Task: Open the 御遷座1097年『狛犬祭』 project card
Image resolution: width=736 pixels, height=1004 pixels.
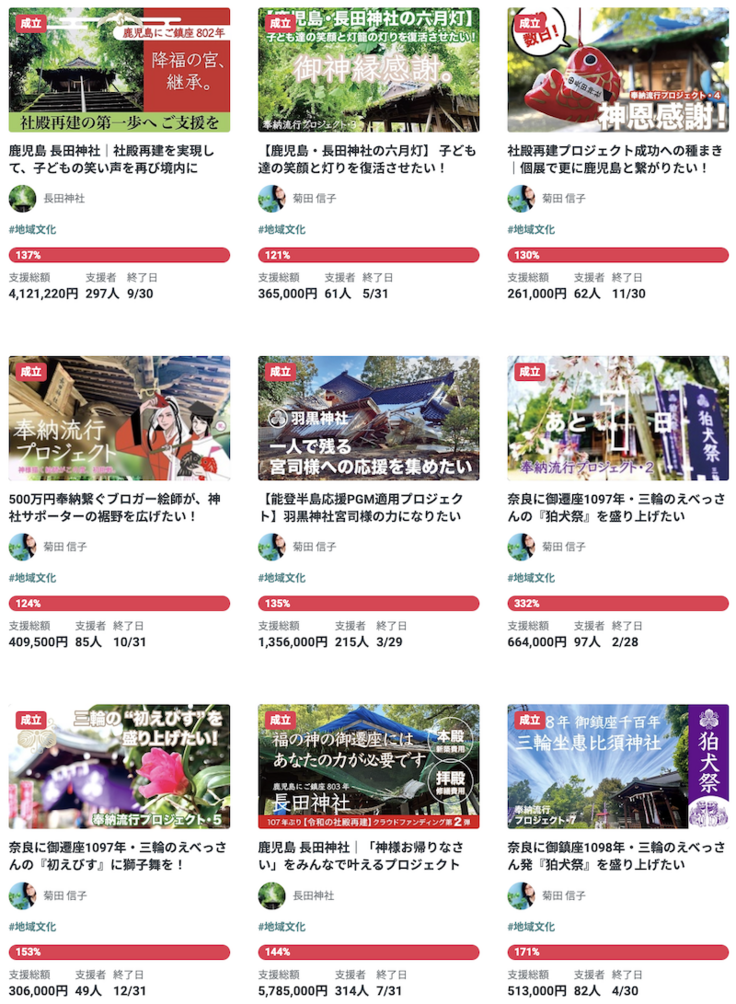Action: point(617,506)
